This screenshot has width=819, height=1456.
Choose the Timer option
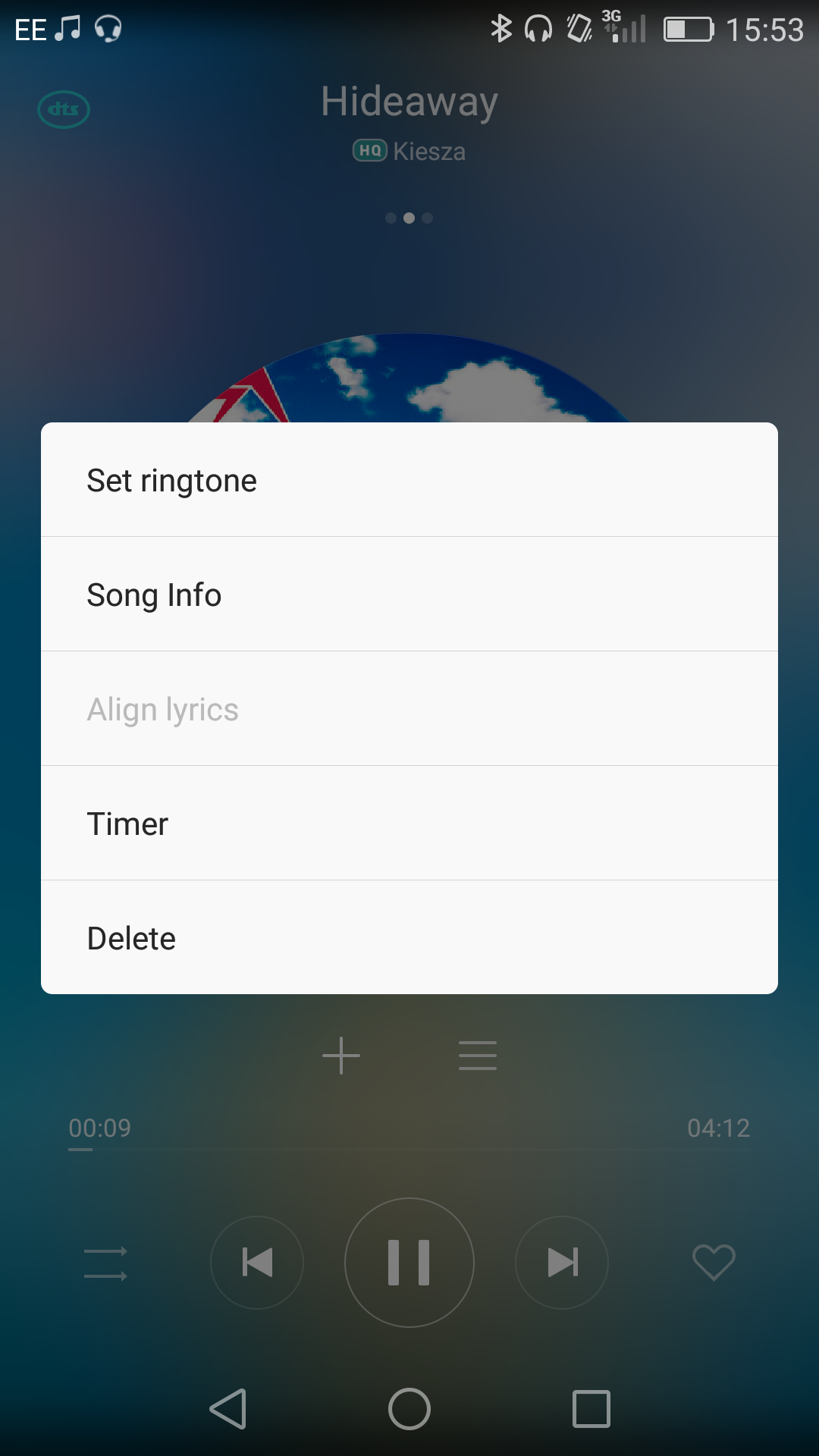409,824
